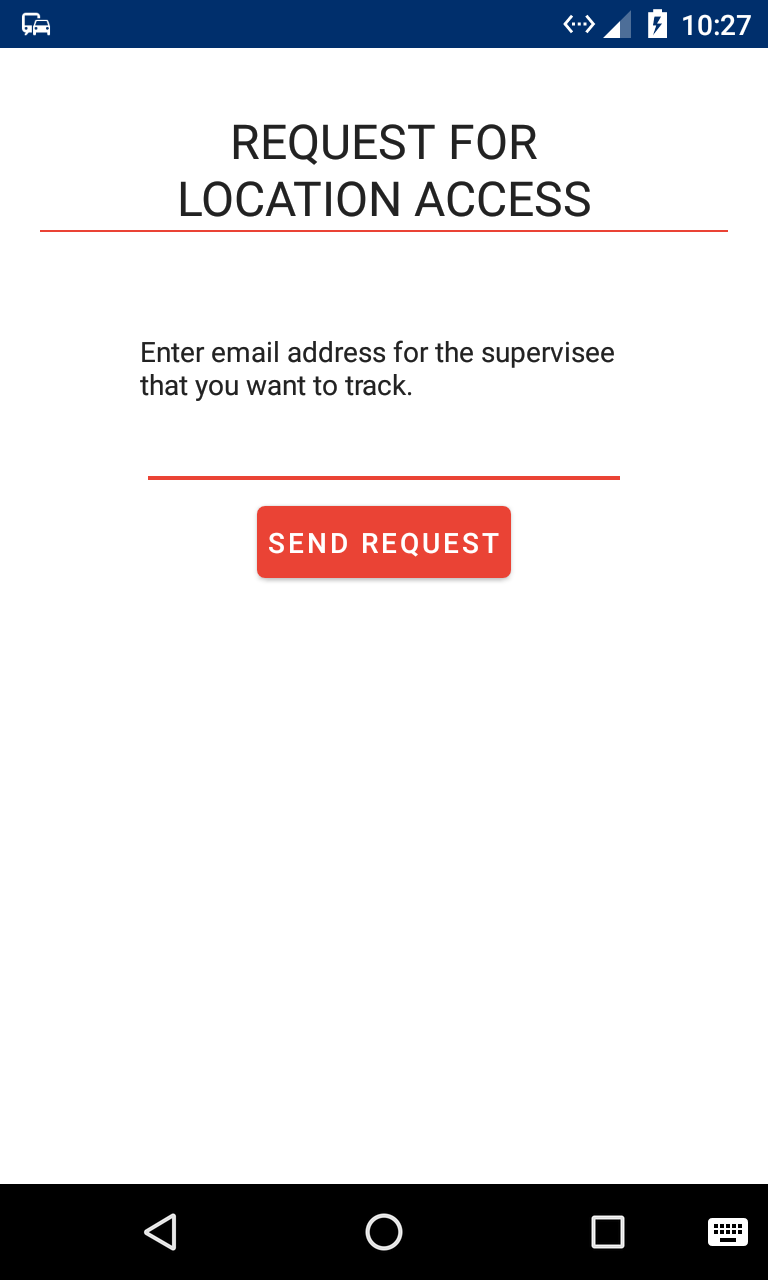Open the recent apps view
The height and width of the screenshot is (1280, 768).
coord(607,1232)
